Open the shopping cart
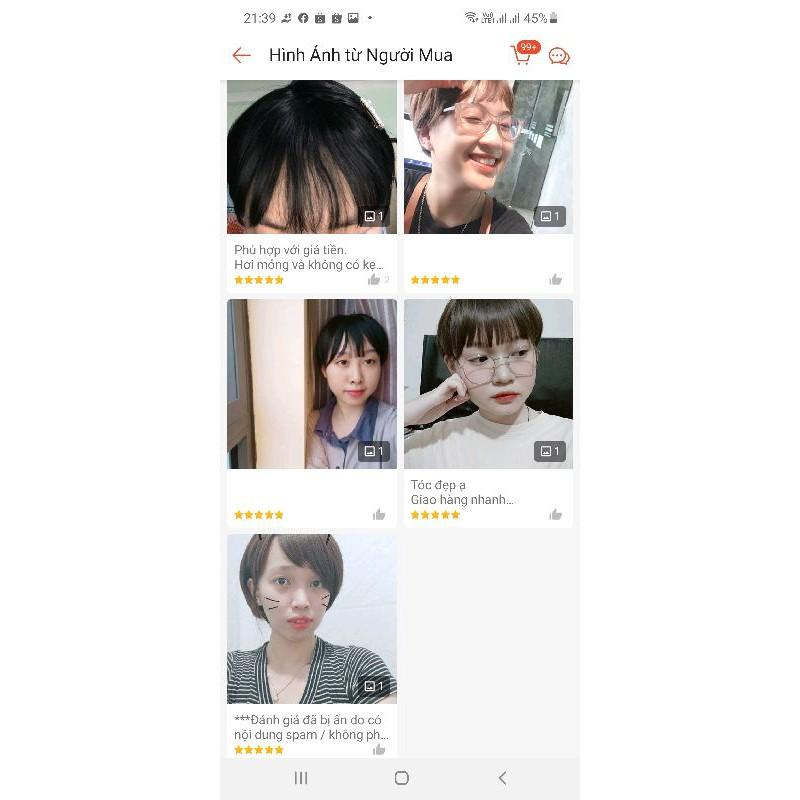Image resolution: width=800 pixels, height=800 pixels. [x=522, y=54]
